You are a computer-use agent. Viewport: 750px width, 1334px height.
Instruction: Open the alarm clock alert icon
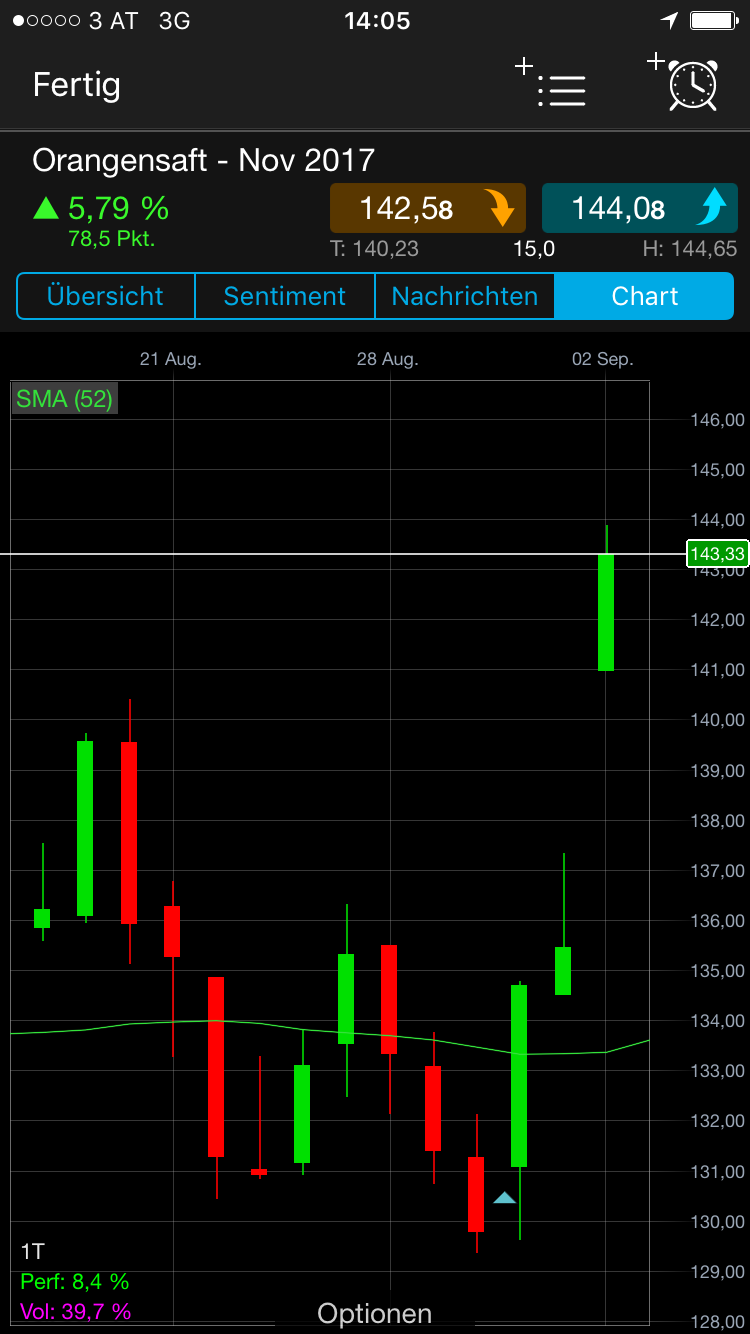click(692, 88)
